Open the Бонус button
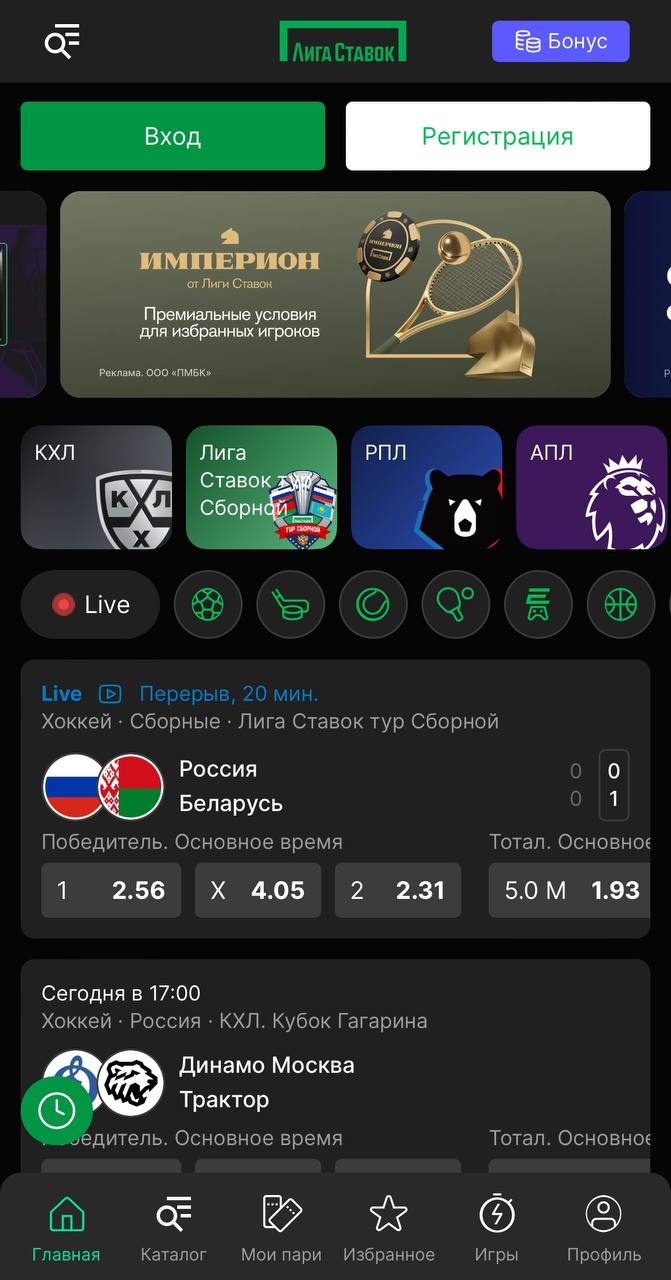The image size is (671, 1280). 561,41
